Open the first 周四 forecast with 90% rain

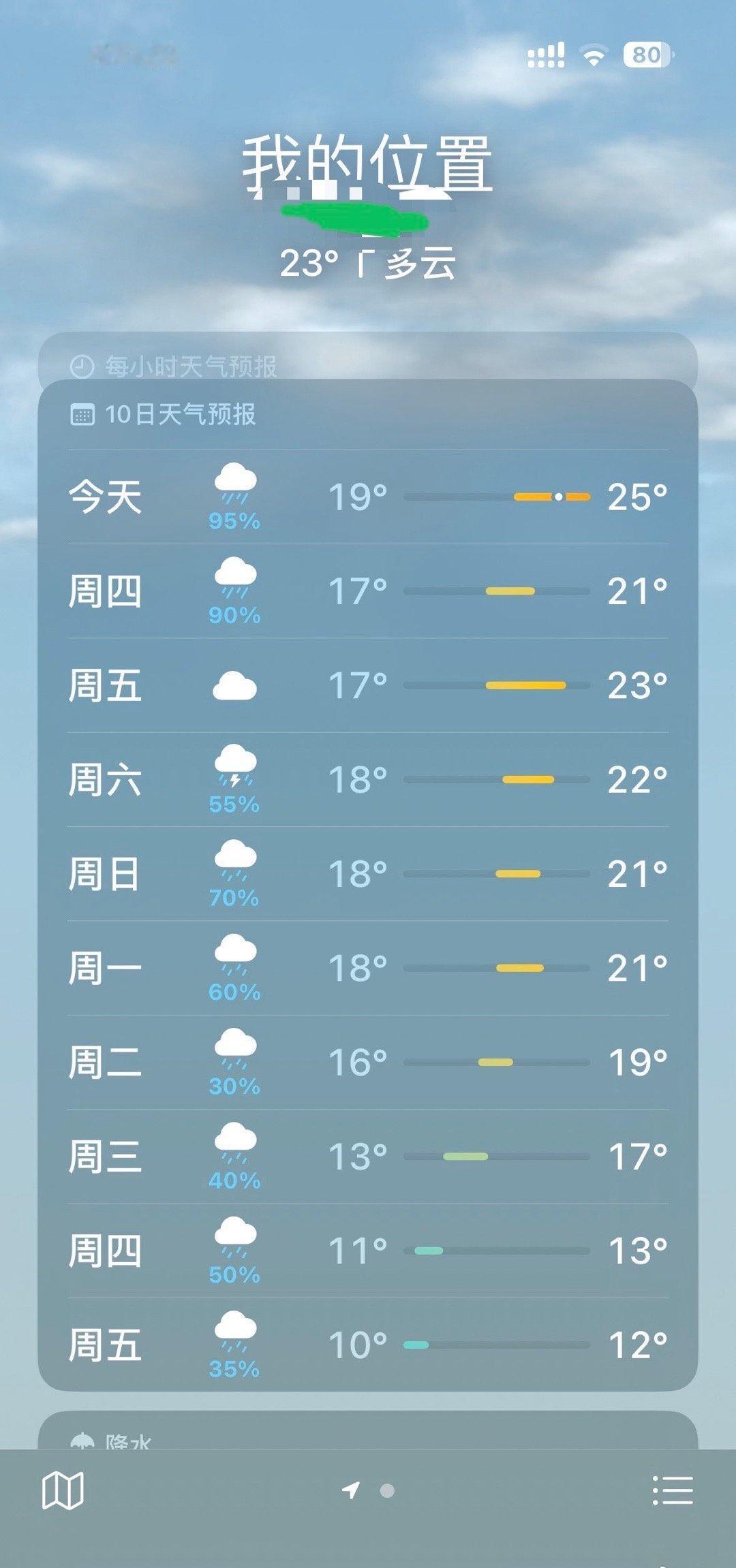click(x=368, y=591)
